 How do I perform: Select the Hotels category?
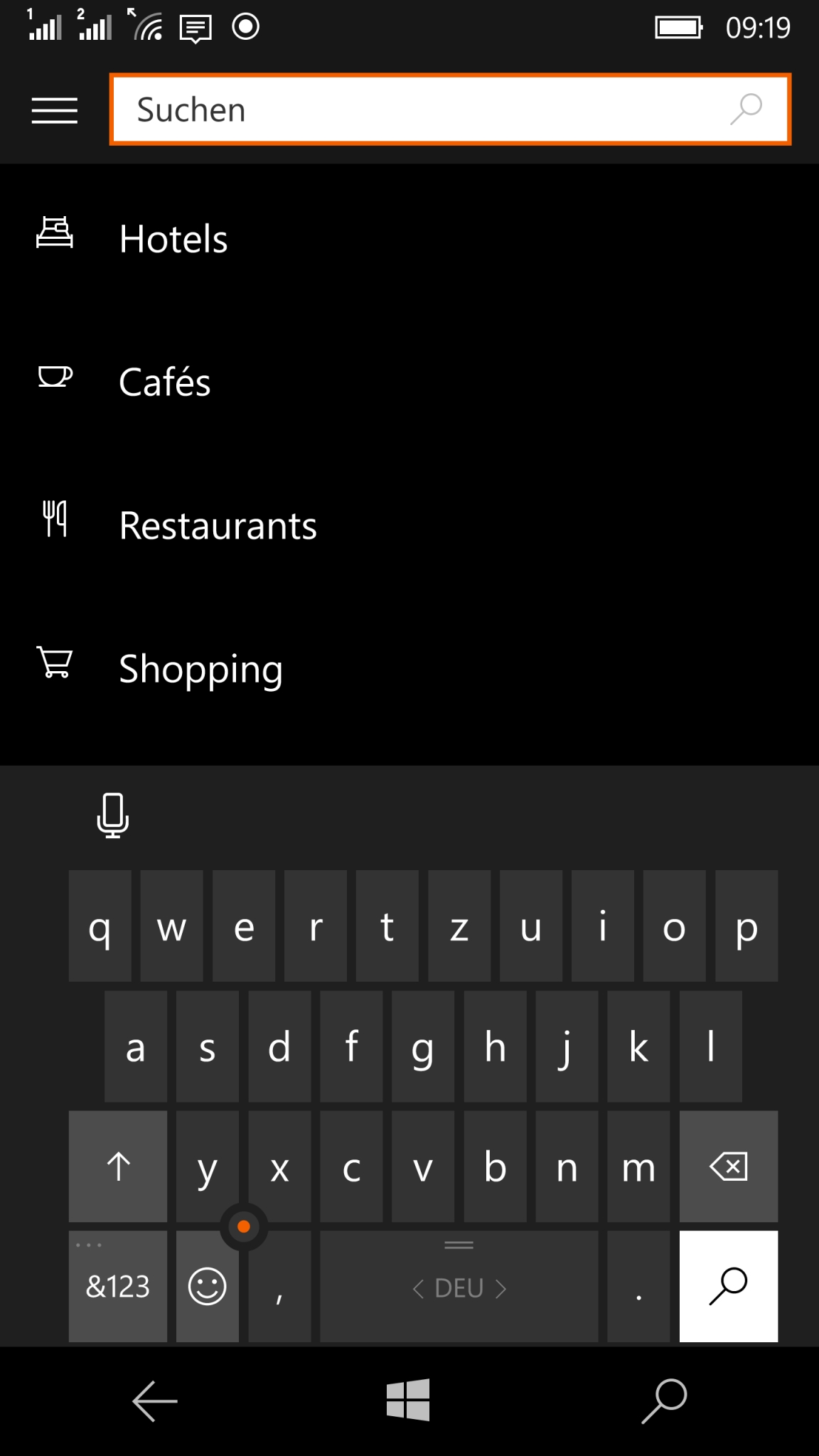click(x=173, y=239)
